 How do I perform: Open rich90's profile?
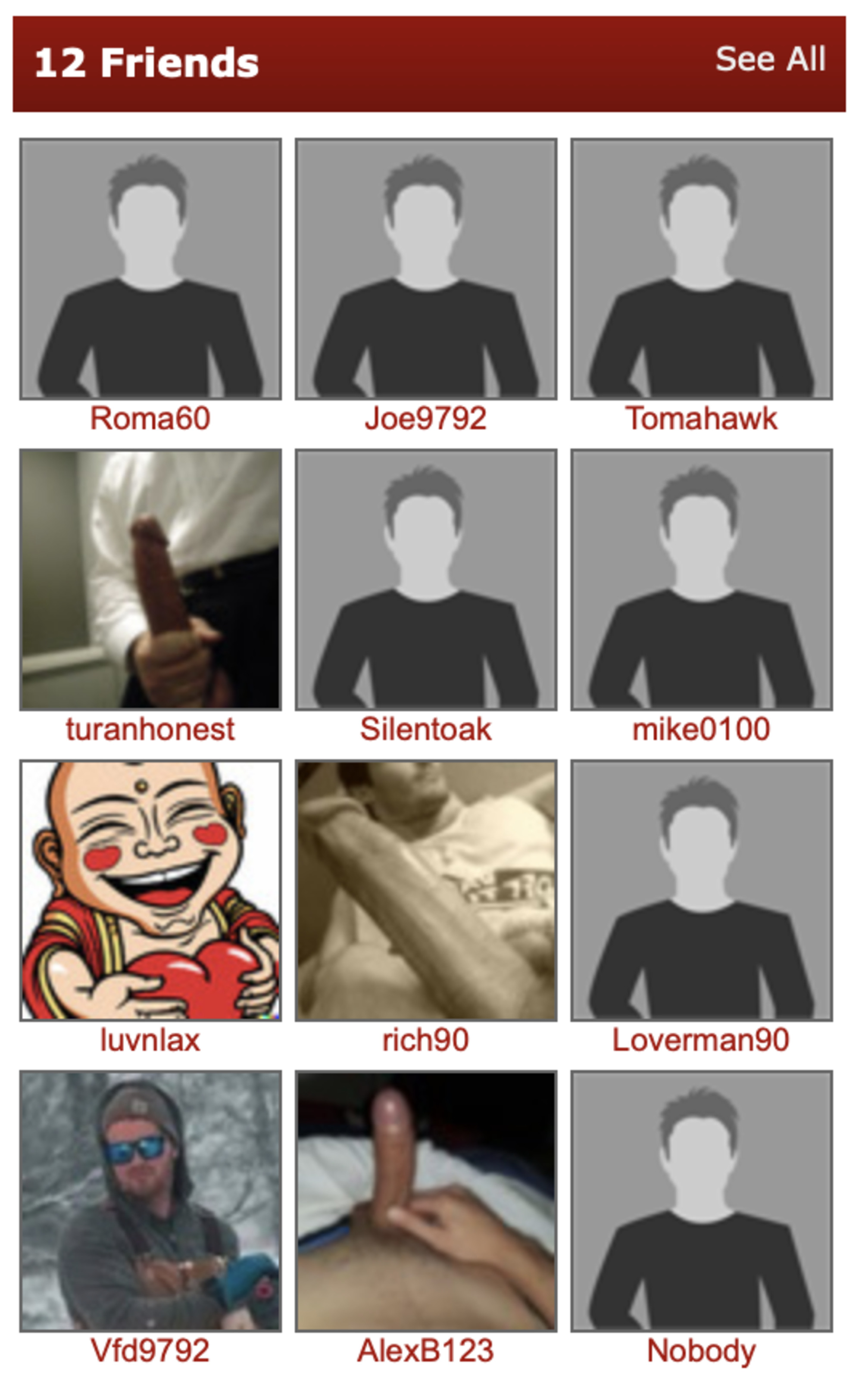click(426, 890)
